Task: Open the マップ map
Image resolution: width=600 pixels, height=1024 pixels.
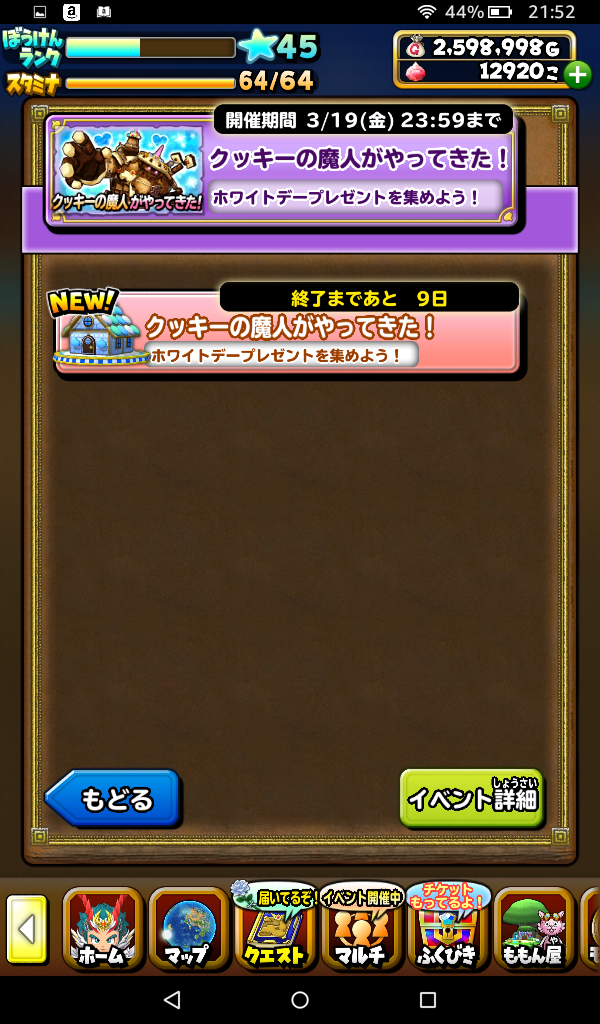Action: 188,929
